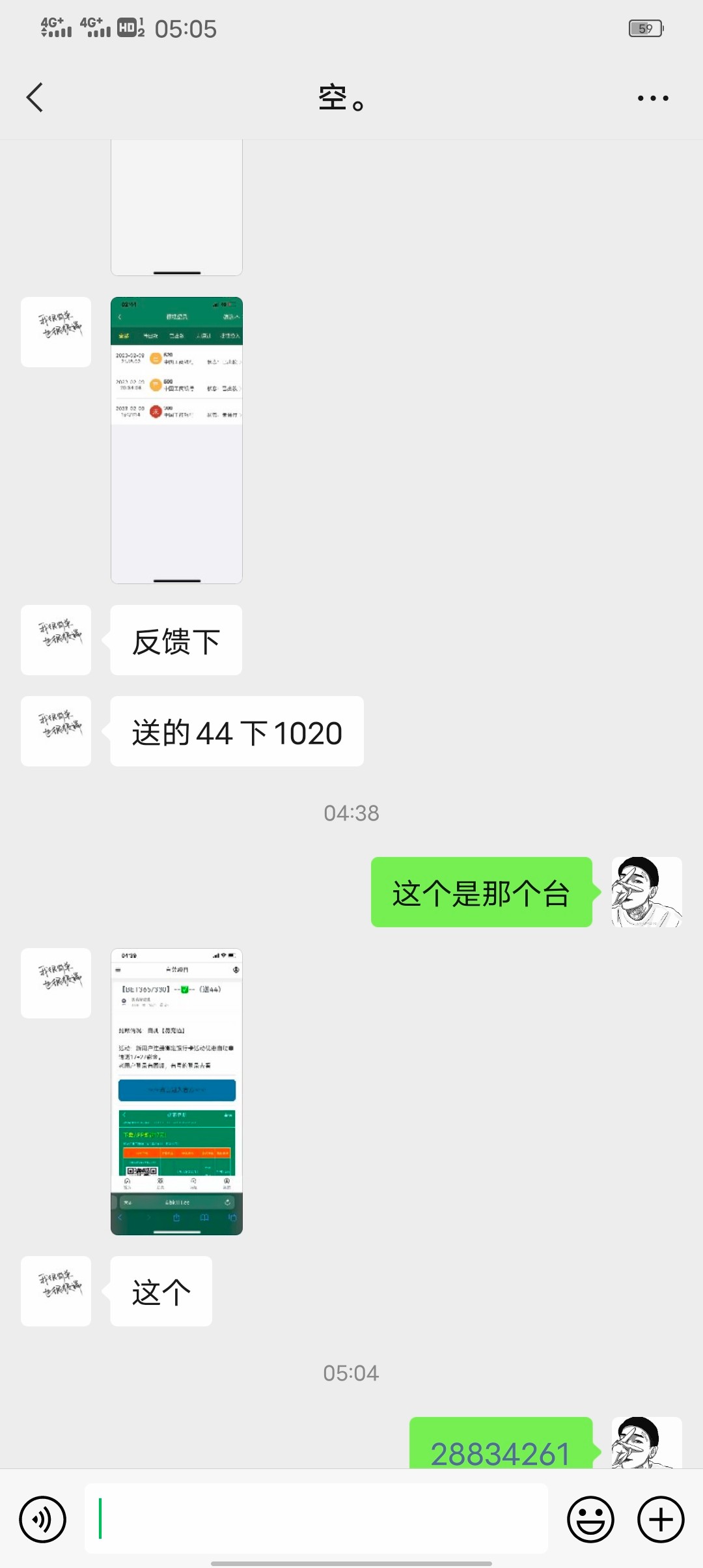View the partially visible image at top
Viewport: 703px width, 1568px height.
176,207
